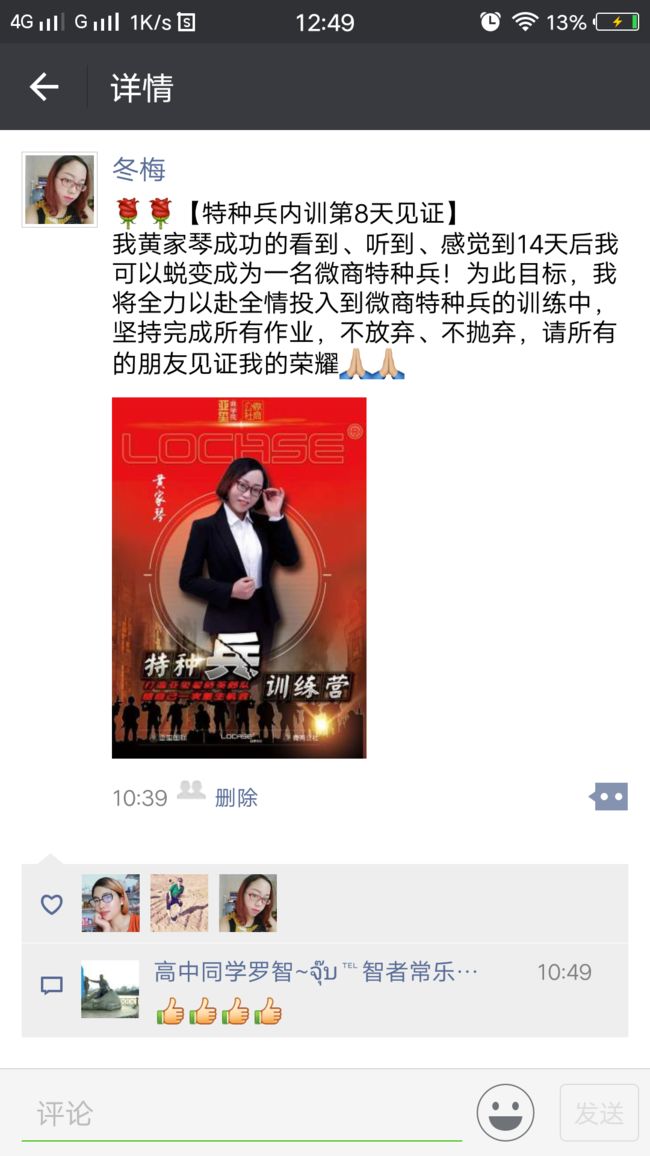The image size is (650, 1156).
Task: View the 特种兵训练营 poster image
Action: point(239,577)
